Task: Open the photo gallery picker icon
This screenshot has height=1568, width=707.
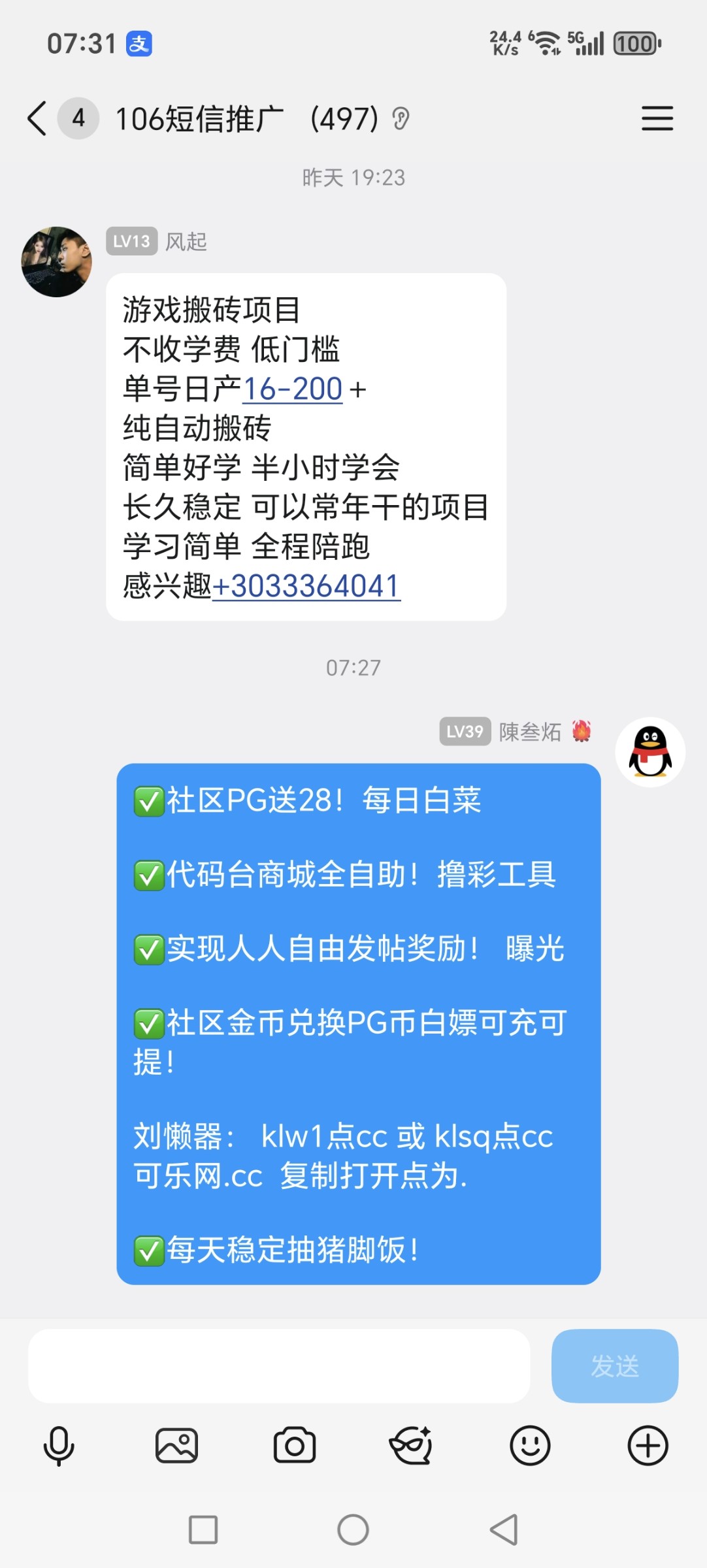Action: coord(176,1445)
